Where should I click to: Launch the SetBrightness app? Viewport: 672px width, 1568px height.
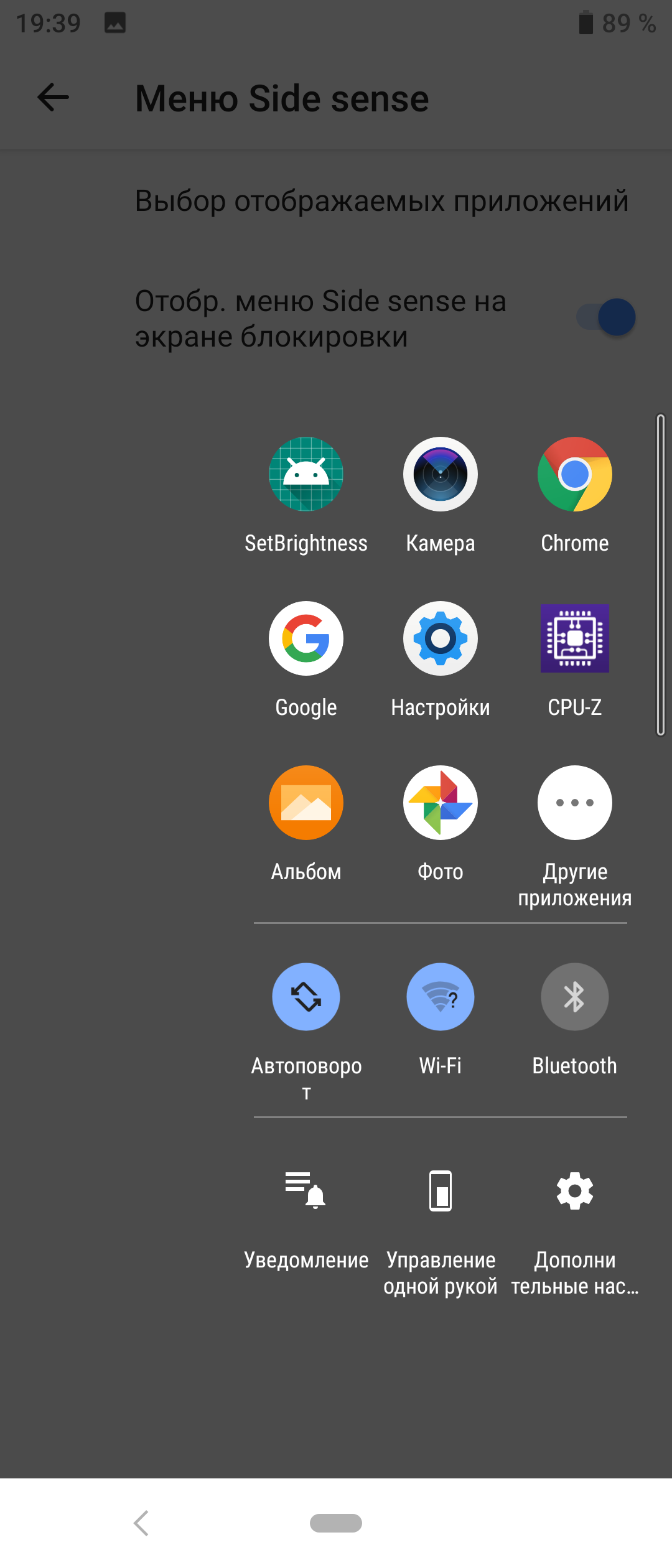point(306,475)
